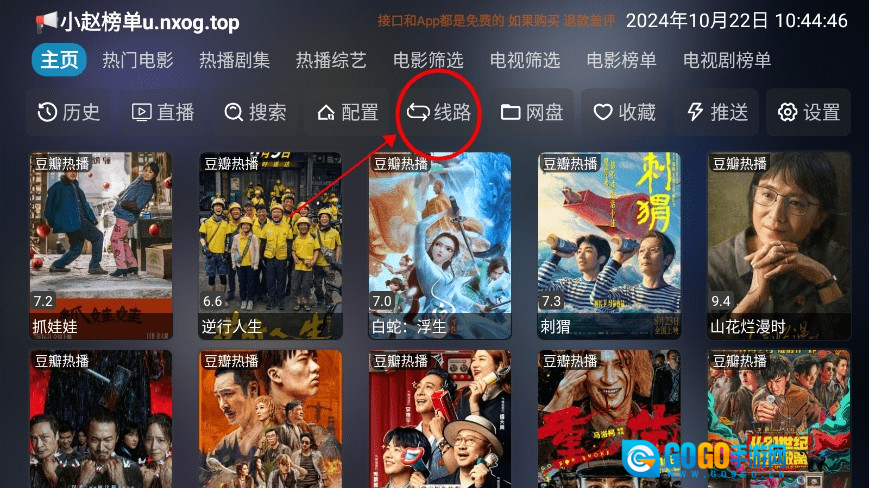Tap the 推送 push button
869x488 pixels.
click(x=716, y=112)
